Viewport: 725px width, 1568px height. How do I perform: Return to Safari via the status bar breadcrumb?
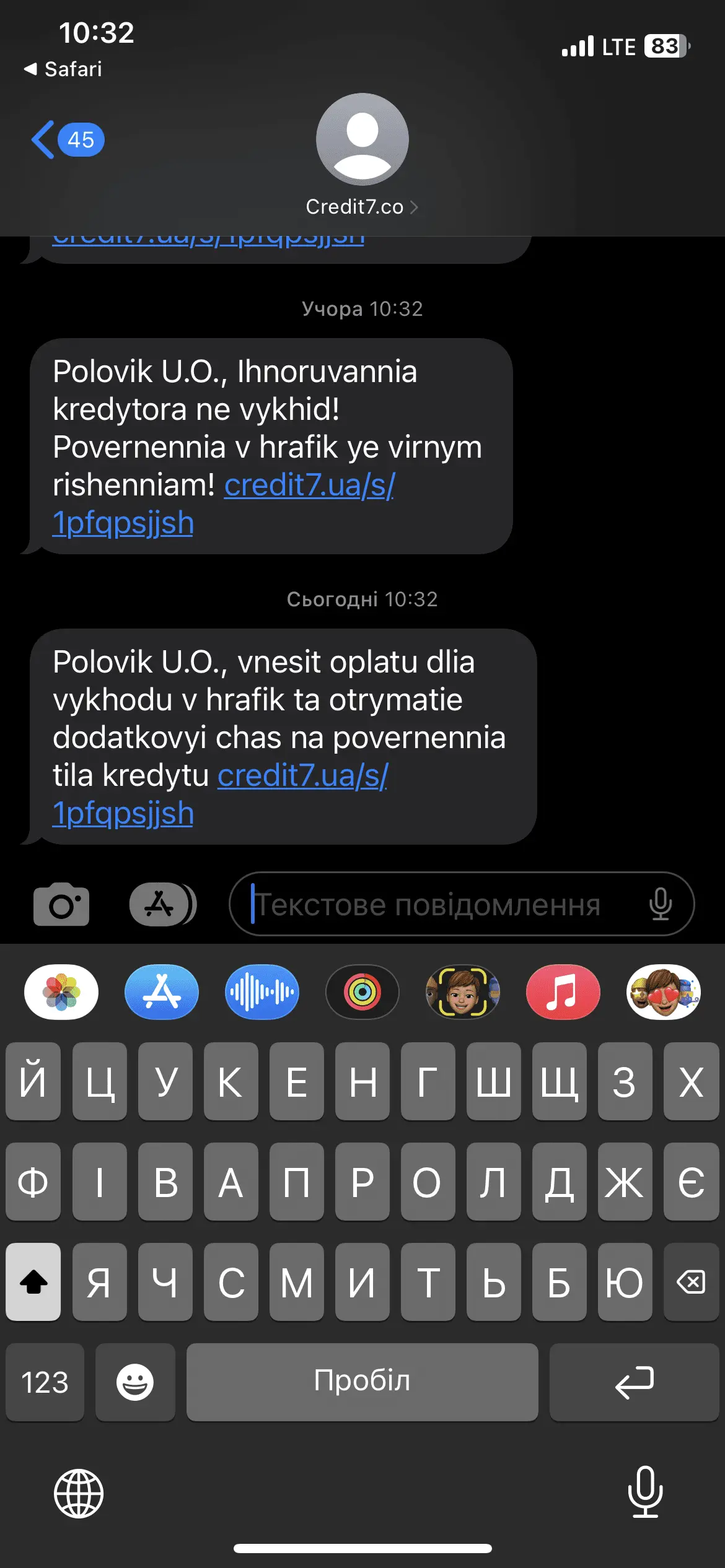63,69
